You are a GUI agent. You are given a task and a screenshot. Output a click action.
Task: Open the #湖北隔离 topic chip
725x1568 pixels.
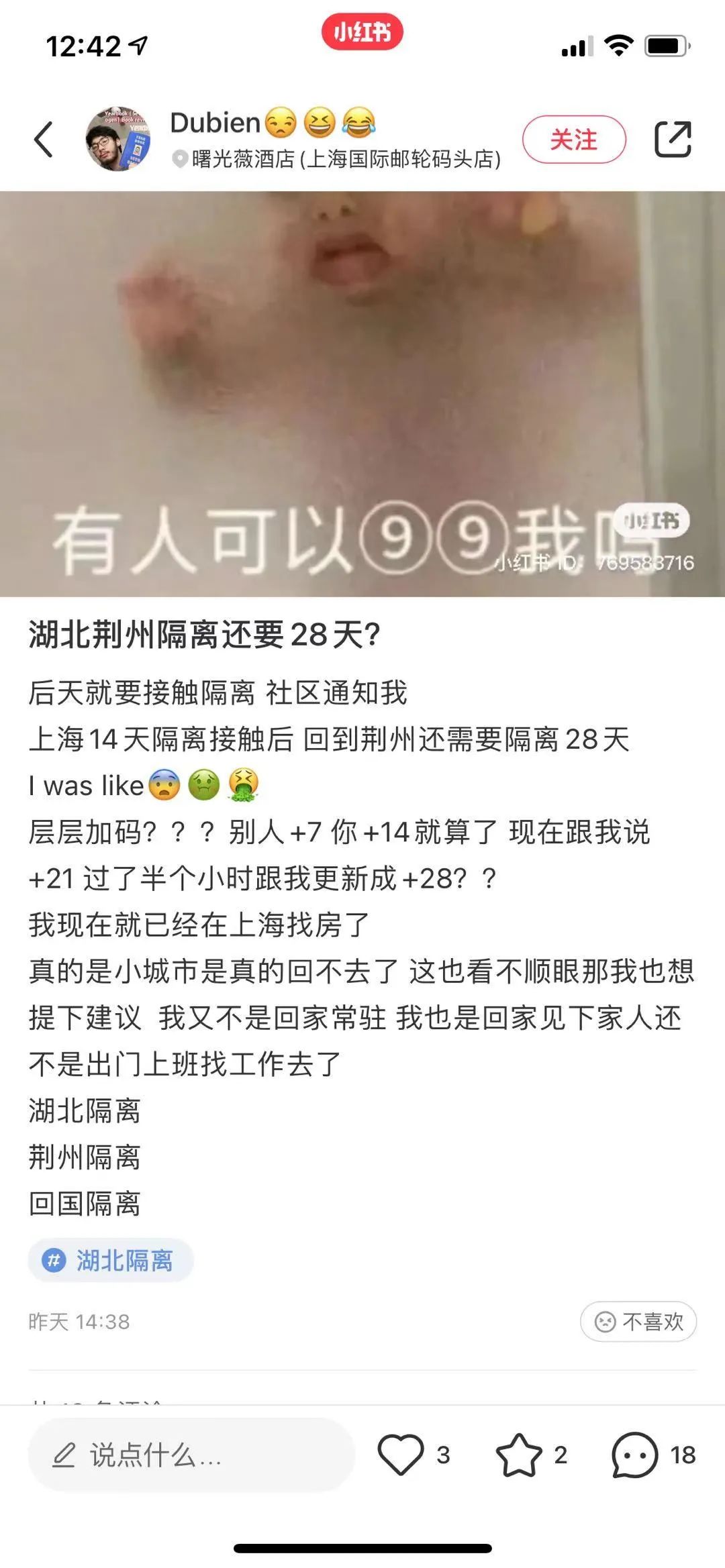pyautogui.click(x=111, y=1260)
